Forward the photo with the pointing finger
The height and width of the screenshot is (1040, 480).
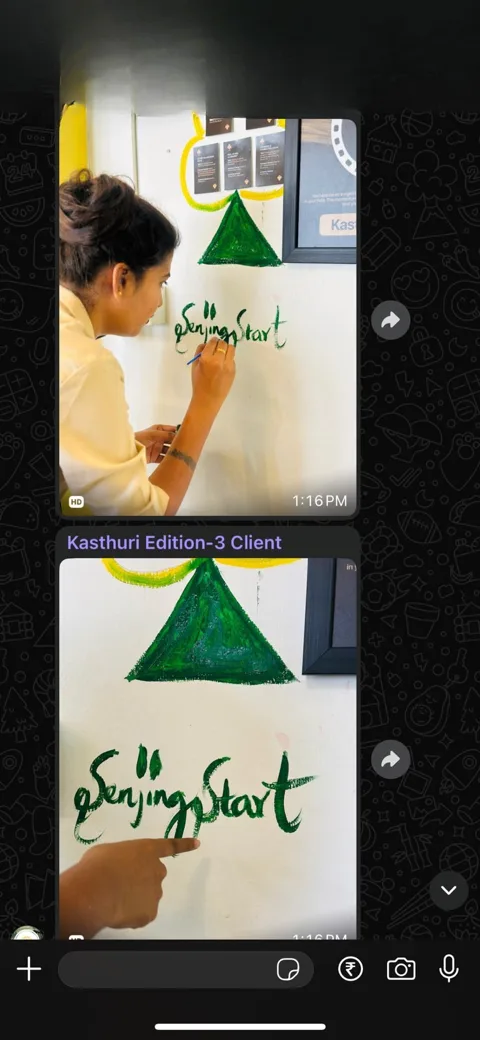(x=390, y=759)
